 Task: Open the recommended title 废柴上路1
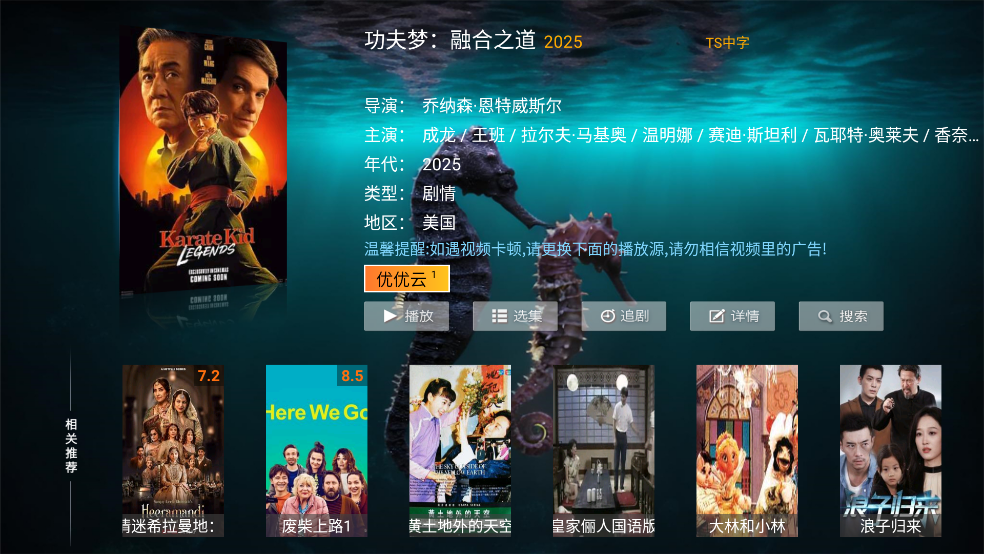(x=316, y=450)
